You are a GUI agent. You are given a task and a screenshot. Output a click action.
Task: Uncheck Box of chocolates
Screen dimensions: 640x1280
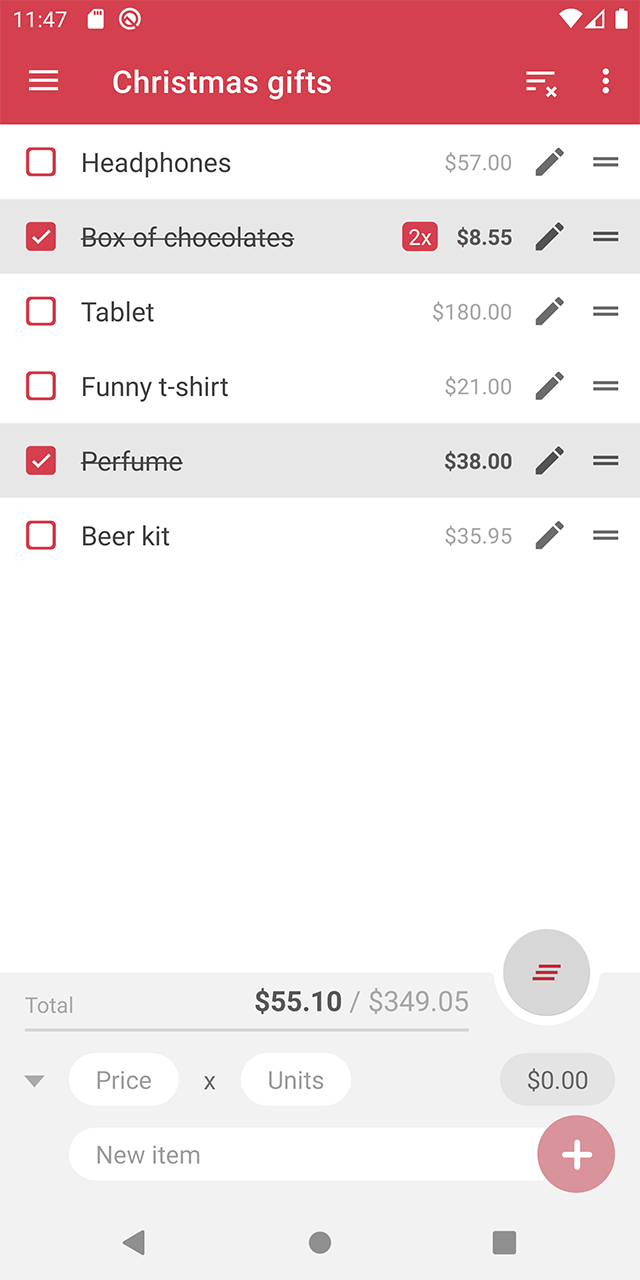tap(41, 237)
